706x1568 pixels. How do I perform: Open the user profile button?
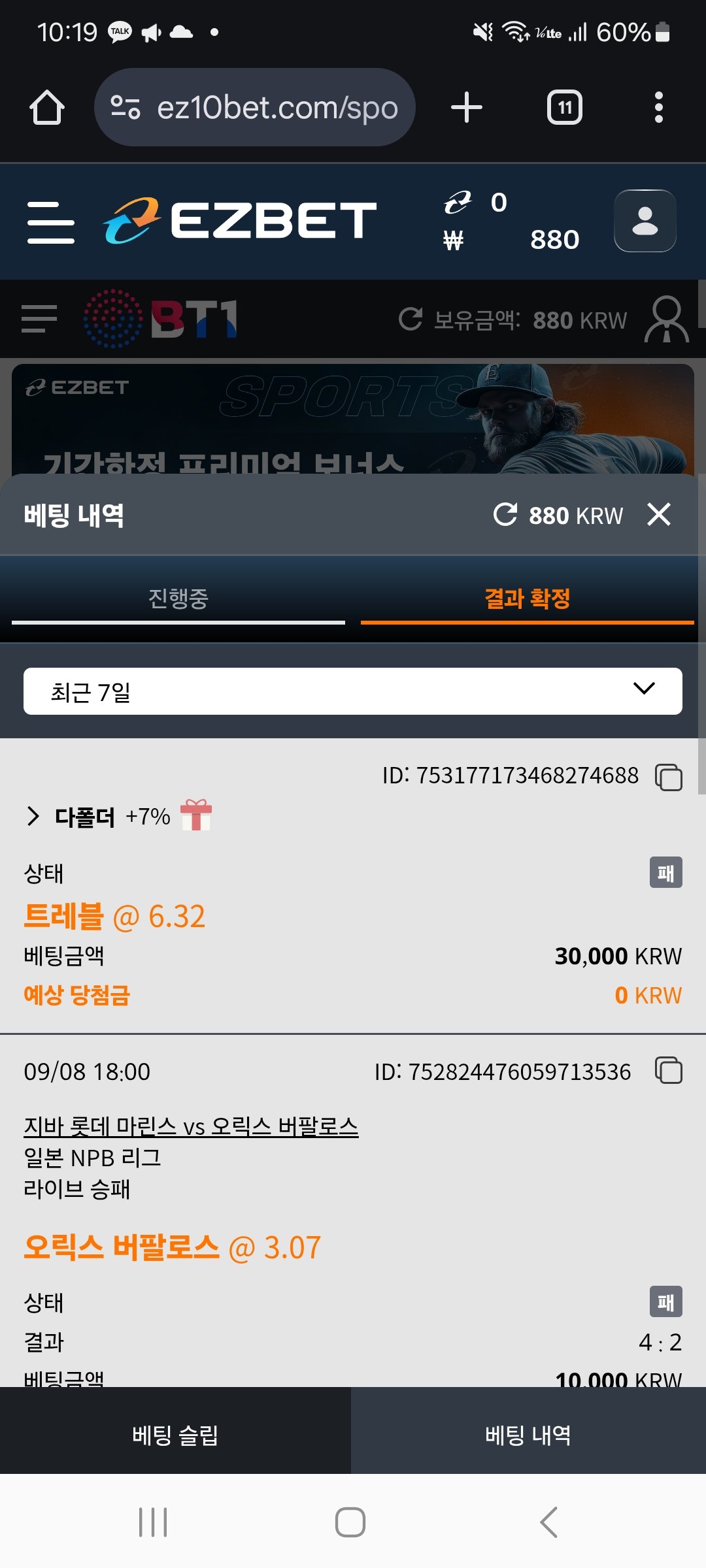pyautogui.click(x=645, y=221)
